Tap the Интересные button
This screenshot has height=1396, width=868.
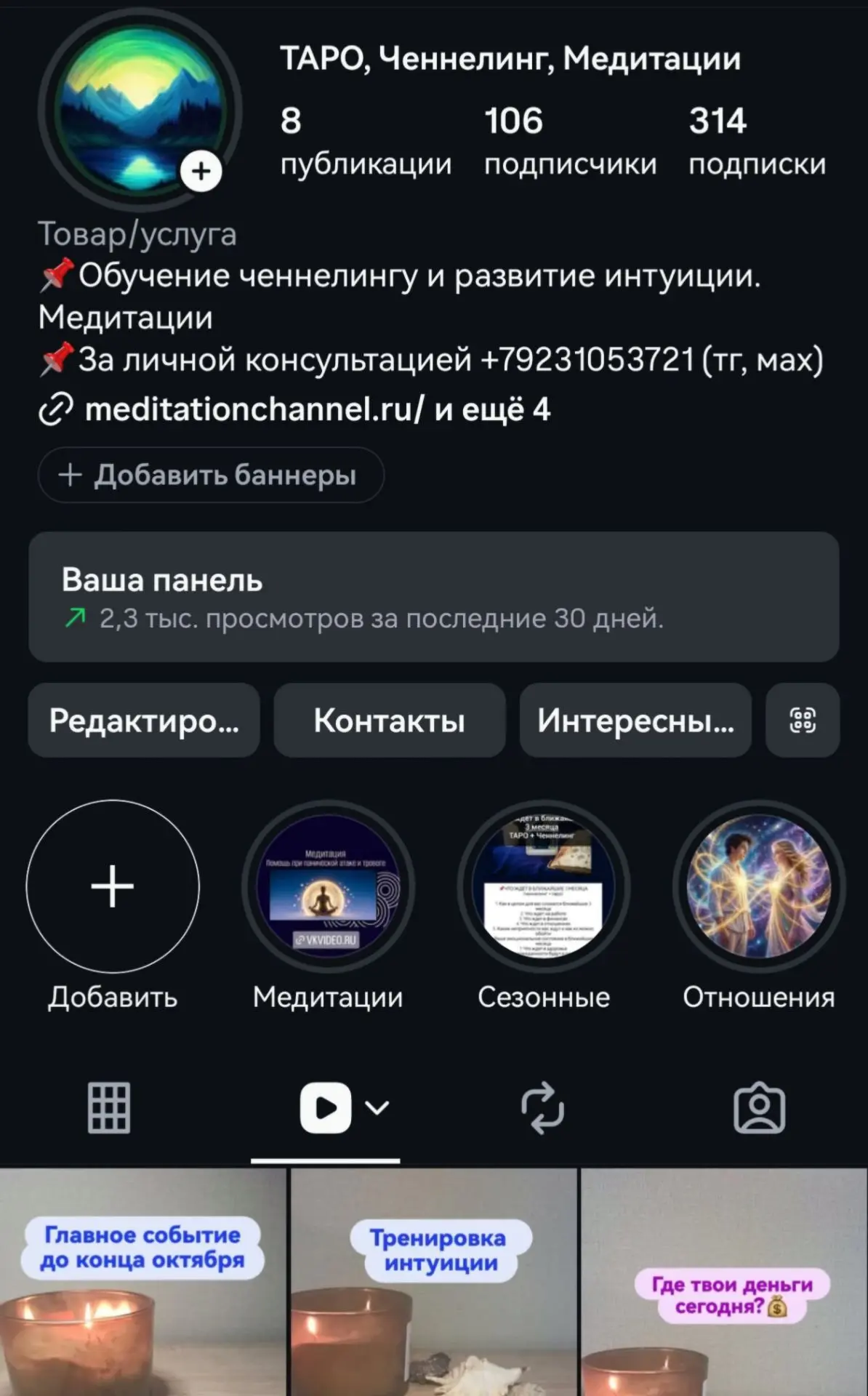[x=635, y=721]
